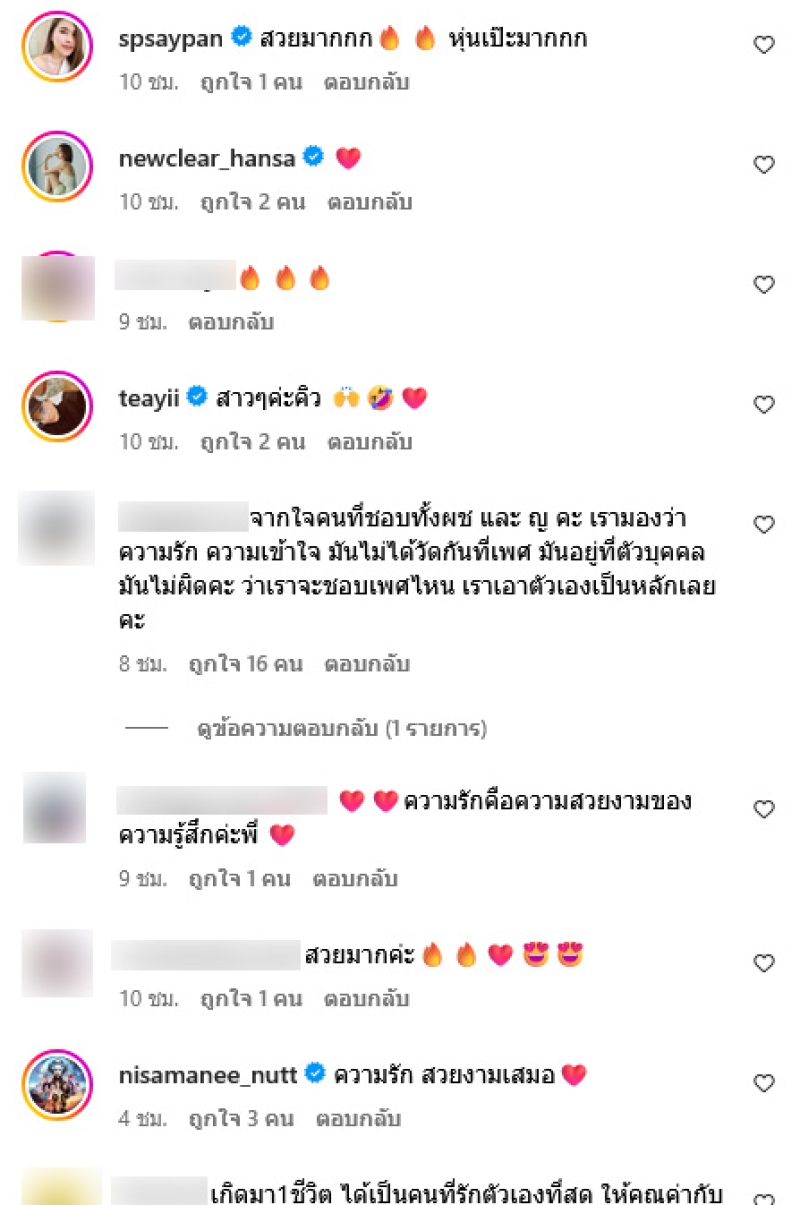The width and height of the screenshot is (800, 1205).
Task: Like the comment from teayii
Action: [764, 405]
